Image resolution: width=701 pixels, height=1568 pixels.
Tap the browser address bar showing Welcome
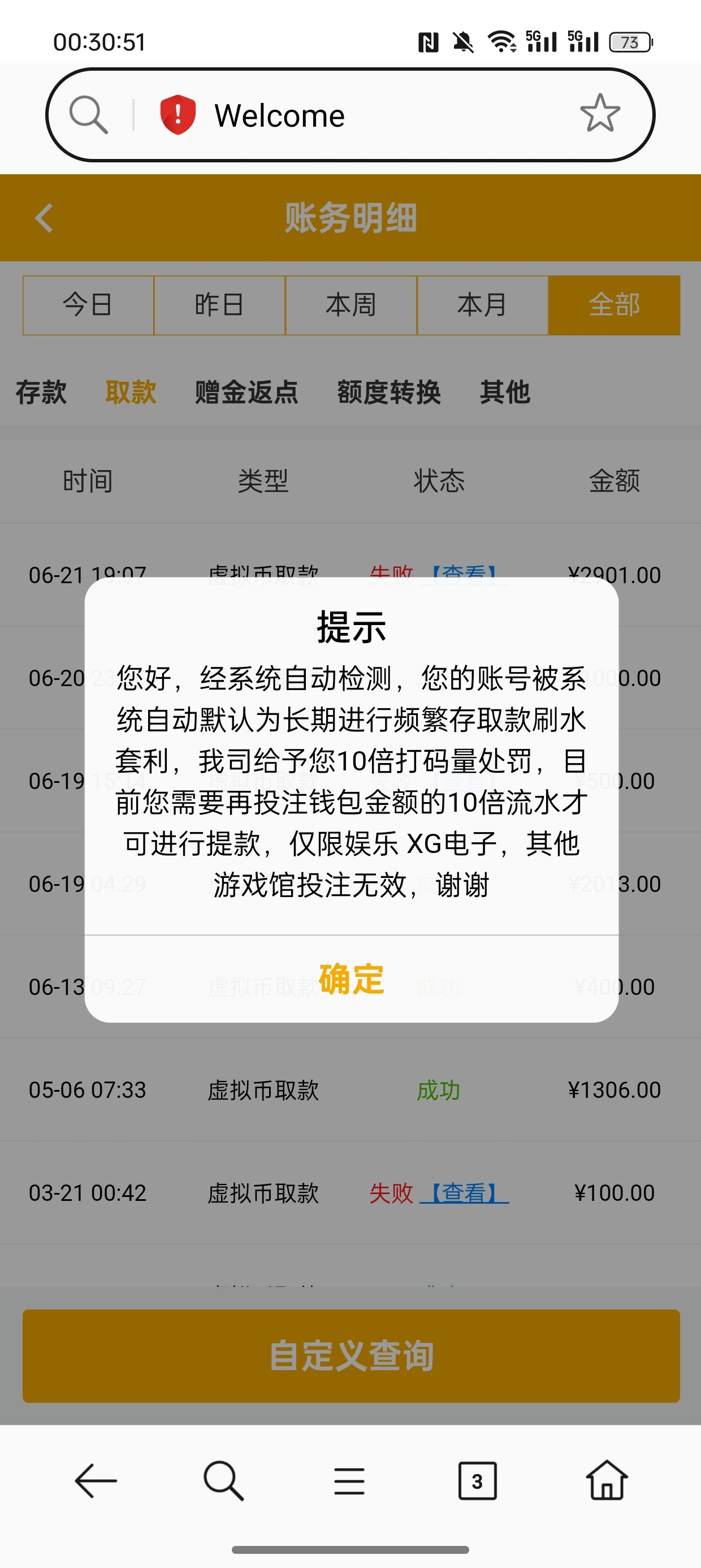point(365,115)
